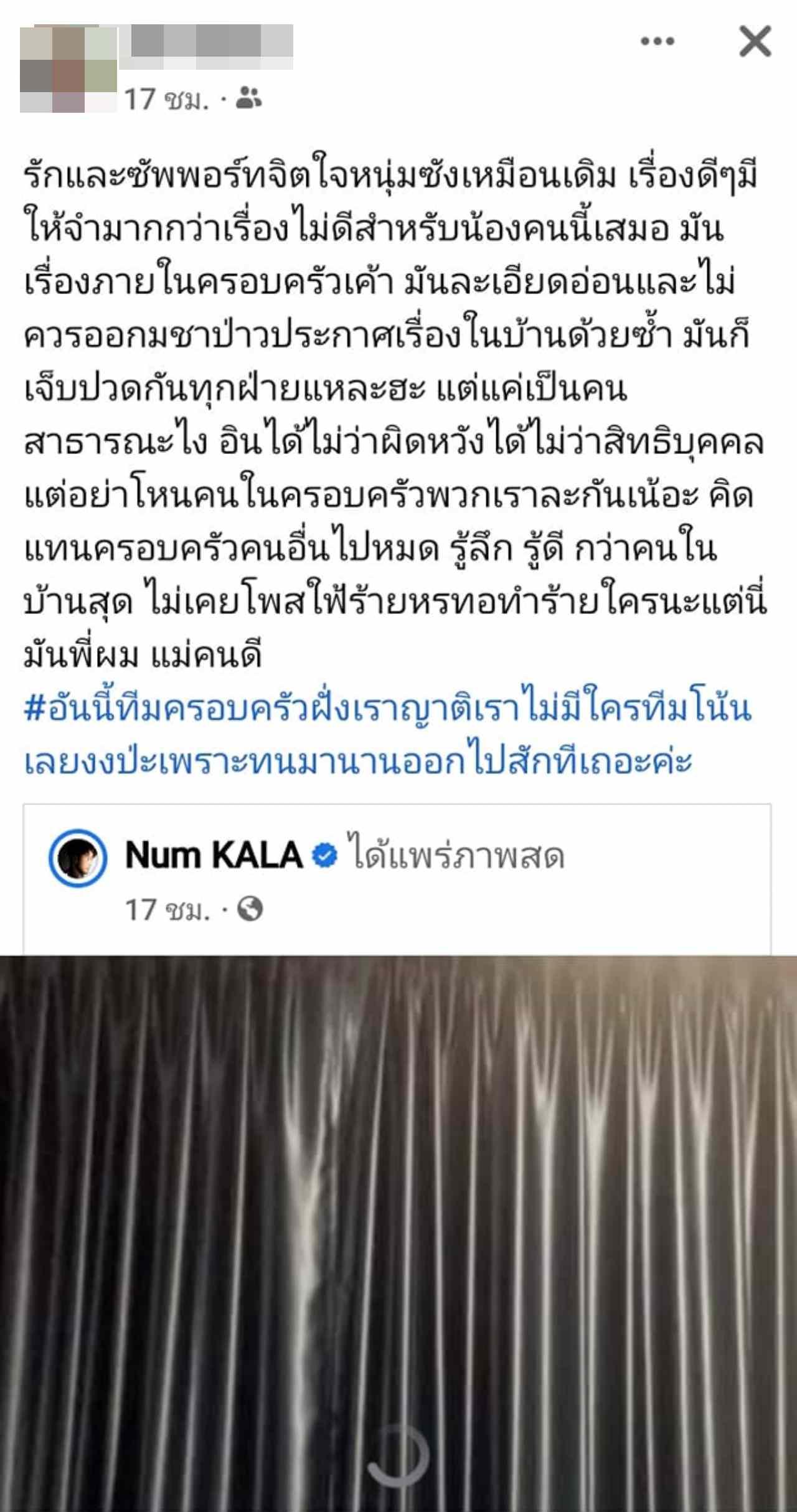This screenshot has width=797, height=1512.
Task: Open the blurred poster's profile picture
Action: (68, 69)
